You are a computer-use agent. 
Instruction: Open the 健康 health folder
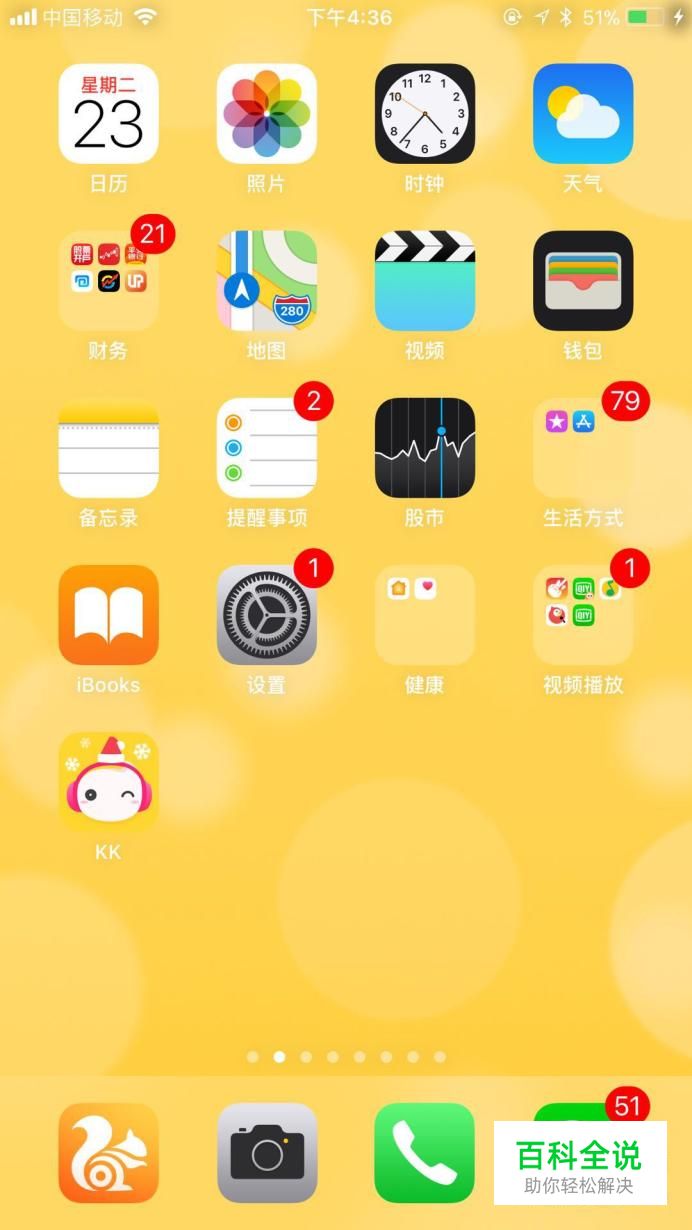[x=424, y=615]
